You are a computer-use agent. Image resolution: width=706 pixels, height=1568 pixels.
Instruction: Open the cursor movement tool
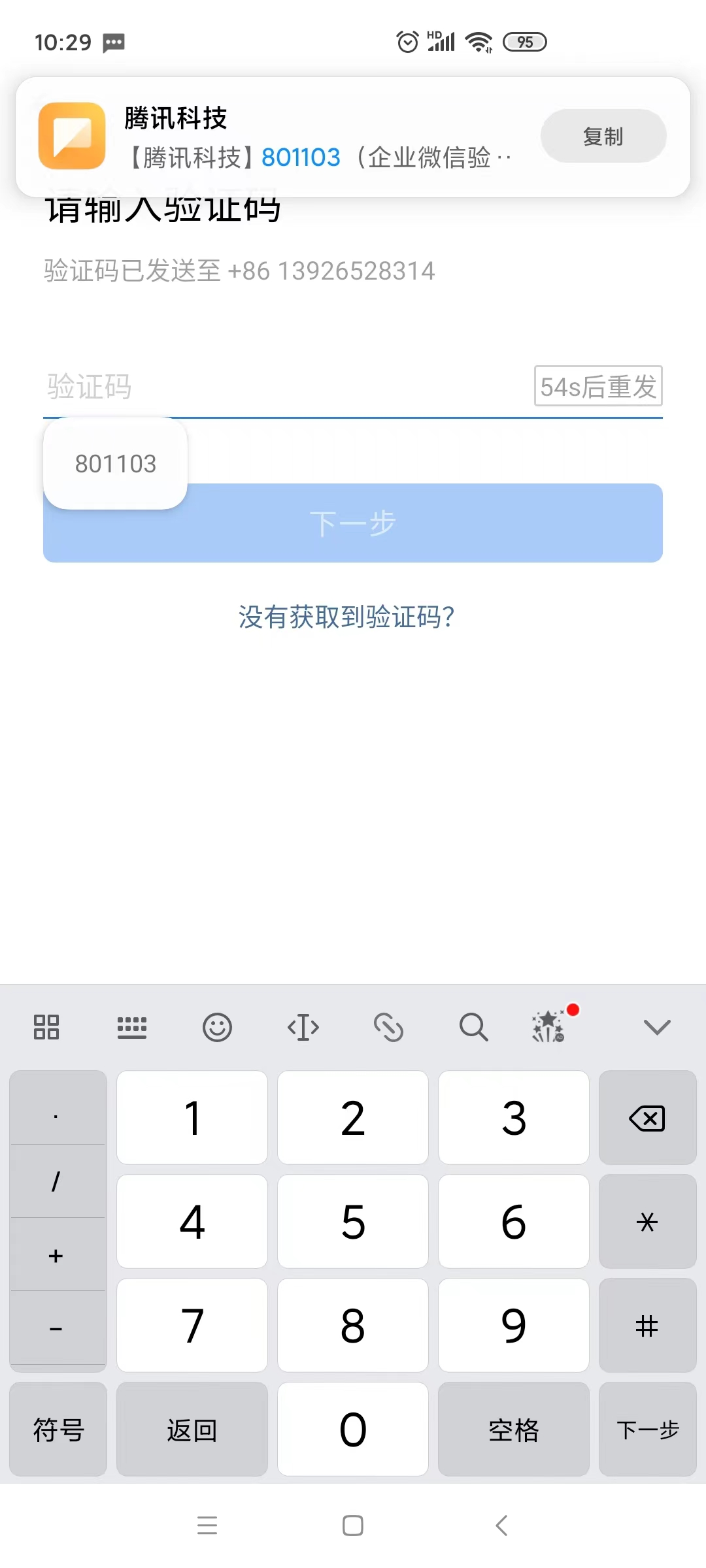[303, 1027]
